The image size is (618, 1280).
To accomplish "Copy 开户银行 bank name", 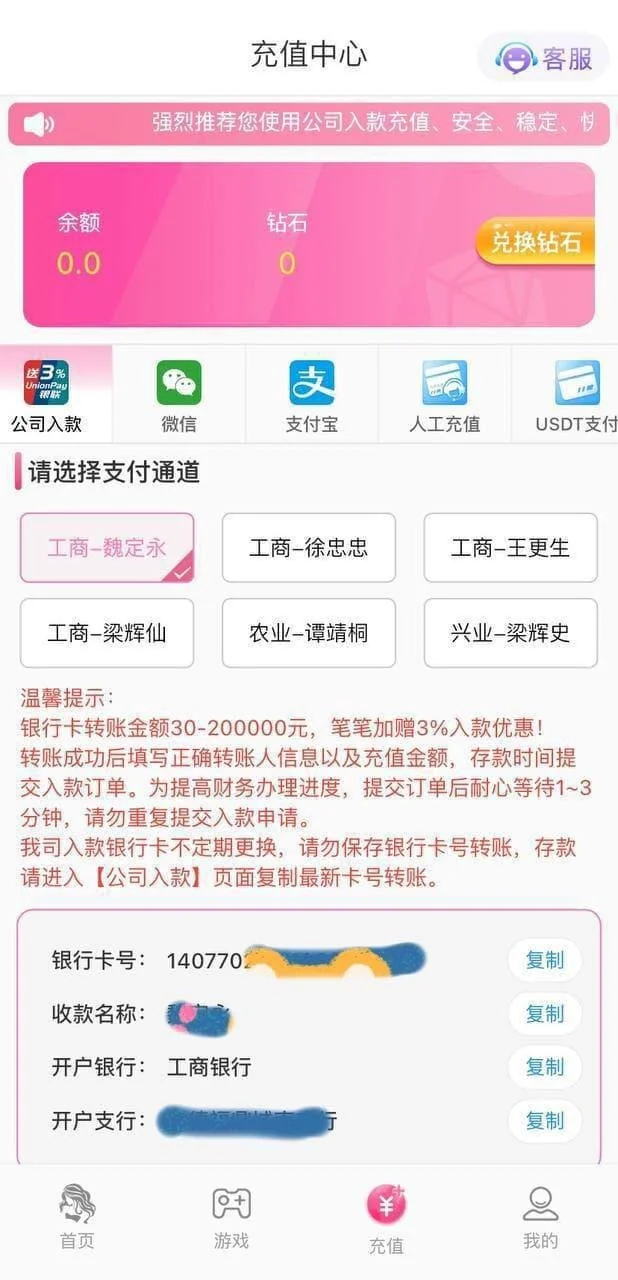I will click(545, 1067).
